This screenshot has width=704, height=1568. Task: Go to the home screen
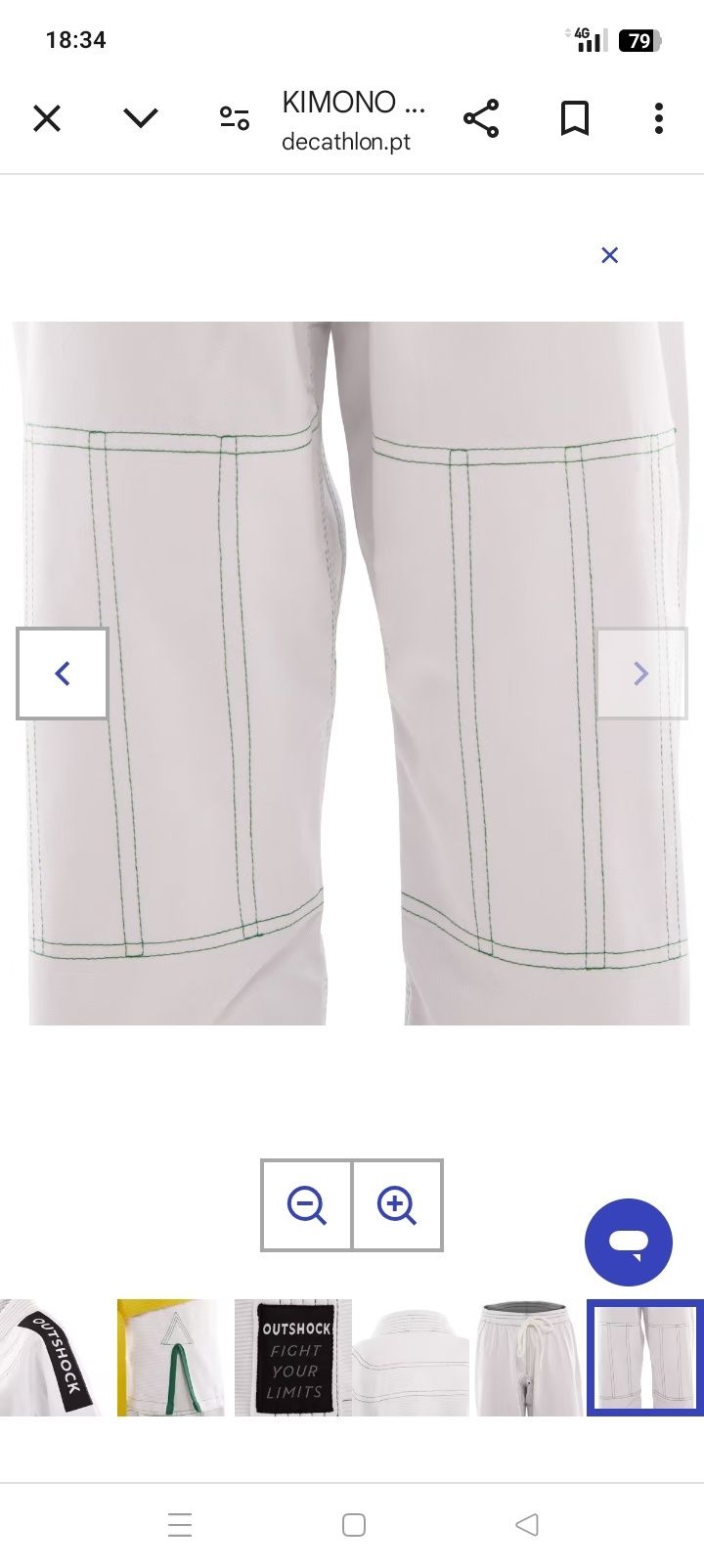click(x=354, y=1524)
